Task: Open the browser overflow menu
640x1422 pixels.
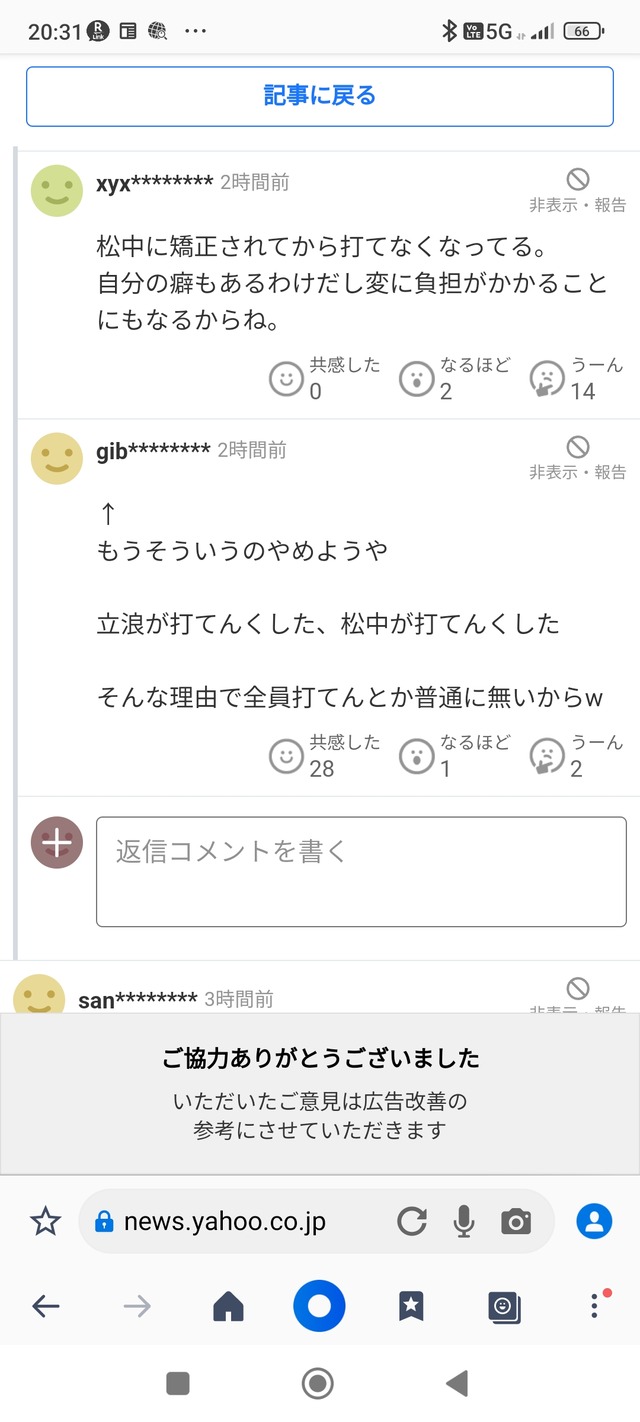Action: pos(595,1306)
